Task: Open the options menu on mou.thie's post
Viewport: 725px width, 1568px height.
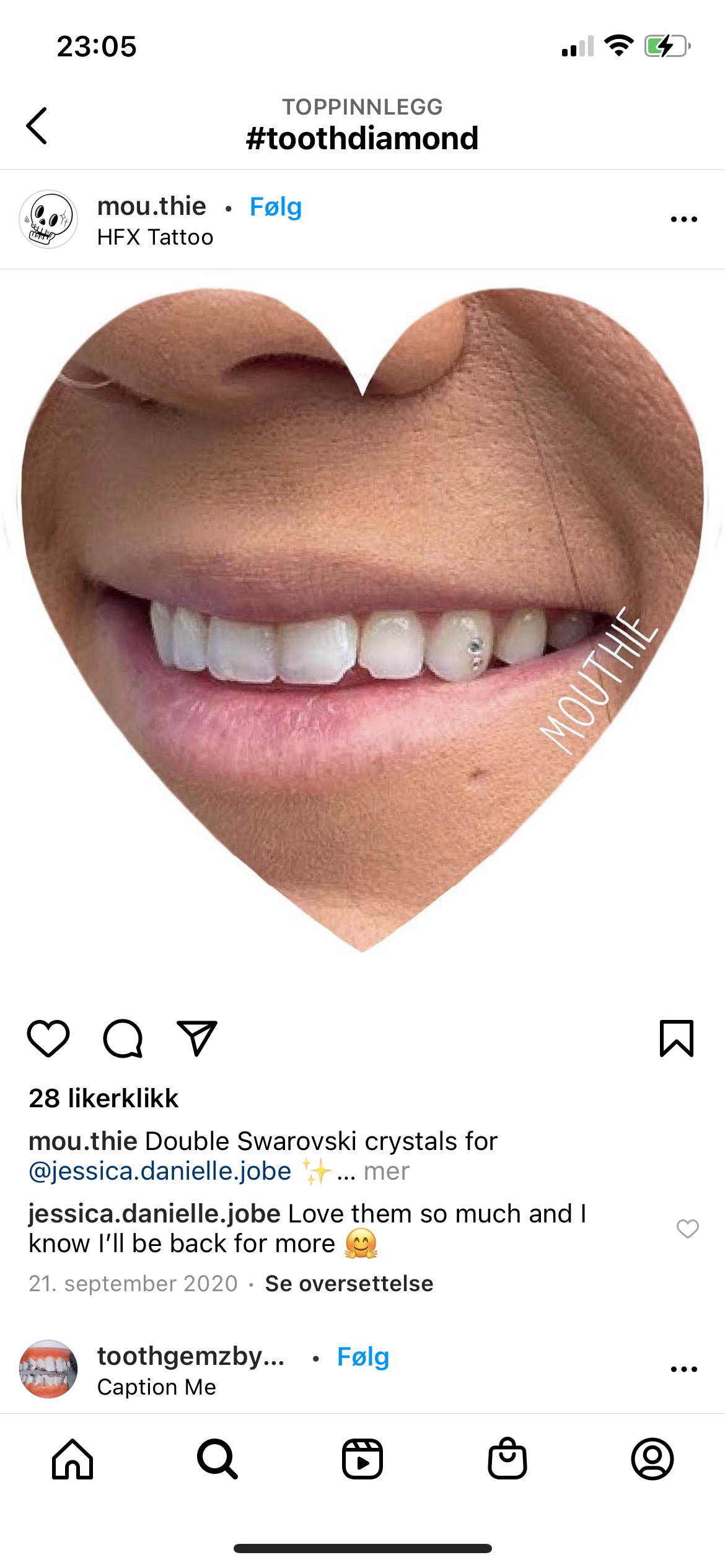Action: pos(684,219)
